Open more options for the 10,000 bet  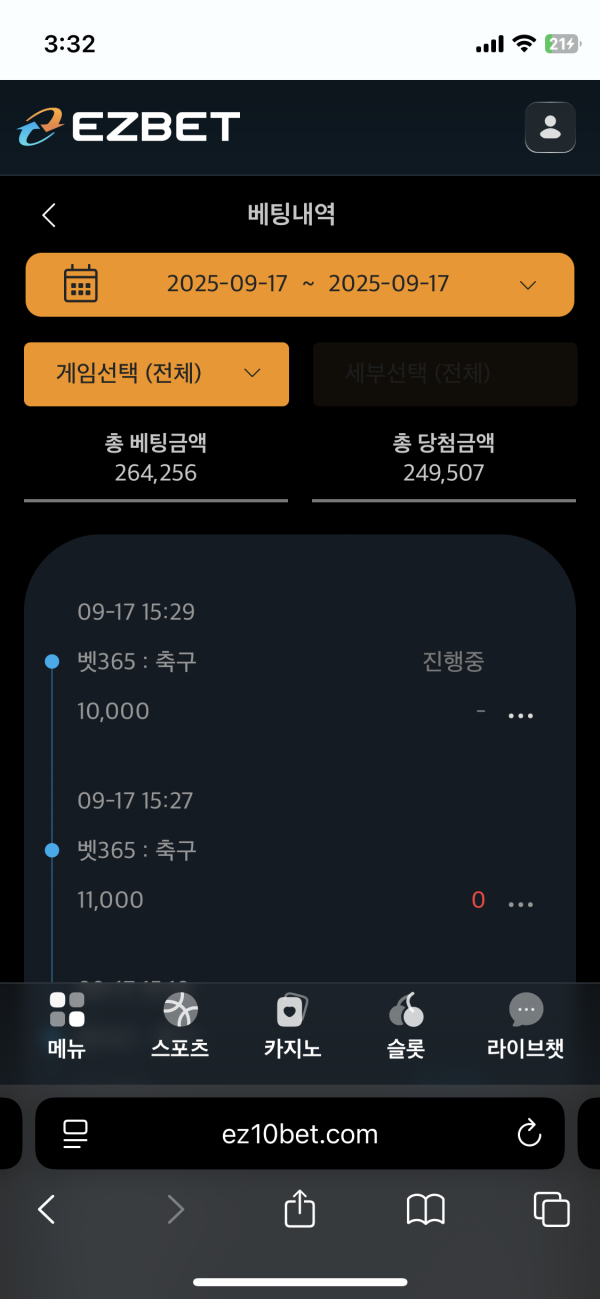[521, 715]
